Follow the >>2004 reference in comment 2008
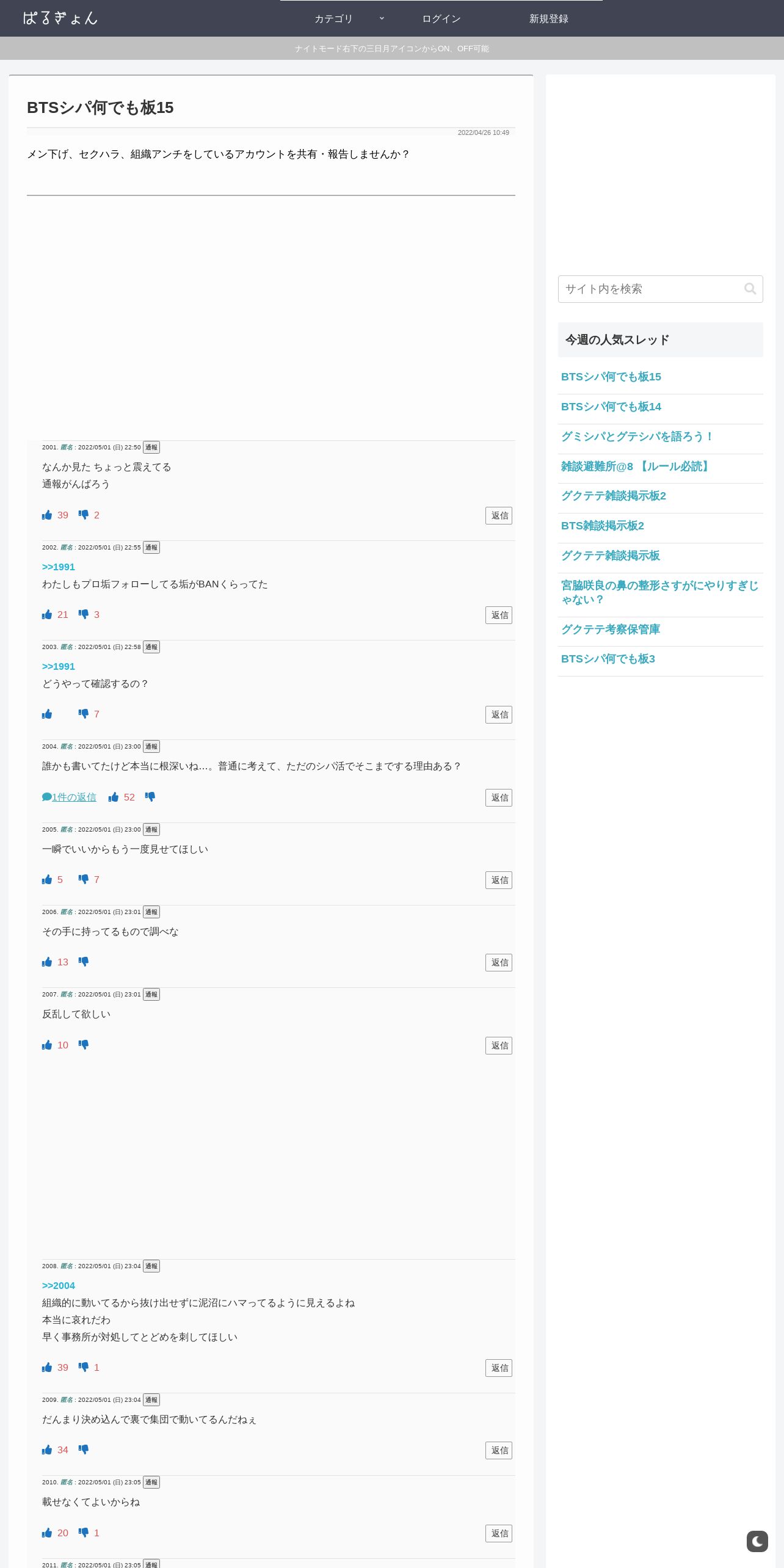The height and width of the screenshot is (1568, 784). pyautogui.click(x=59, y=1285)
